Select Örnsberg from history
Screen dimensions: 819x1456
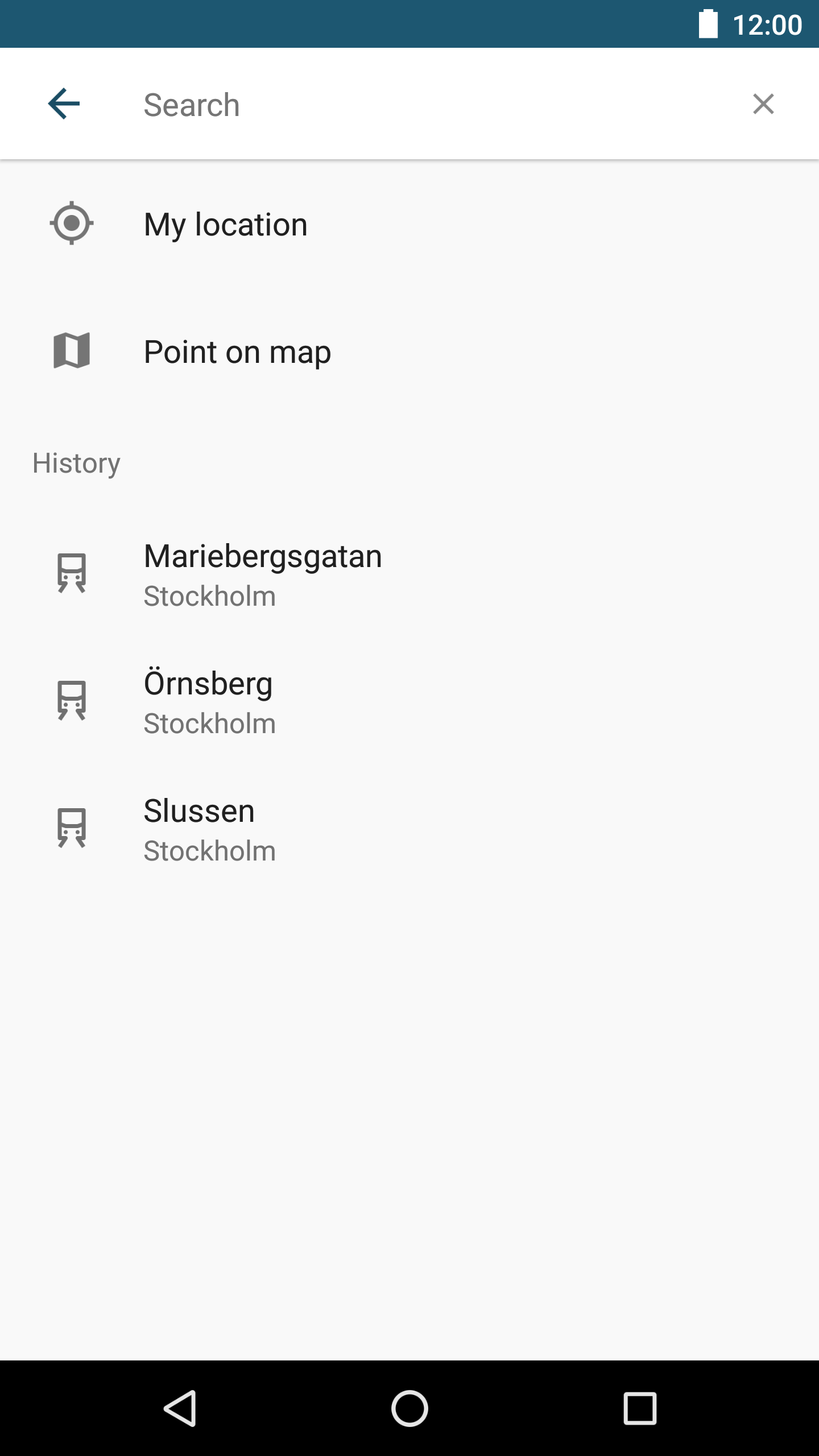point(409,701)
